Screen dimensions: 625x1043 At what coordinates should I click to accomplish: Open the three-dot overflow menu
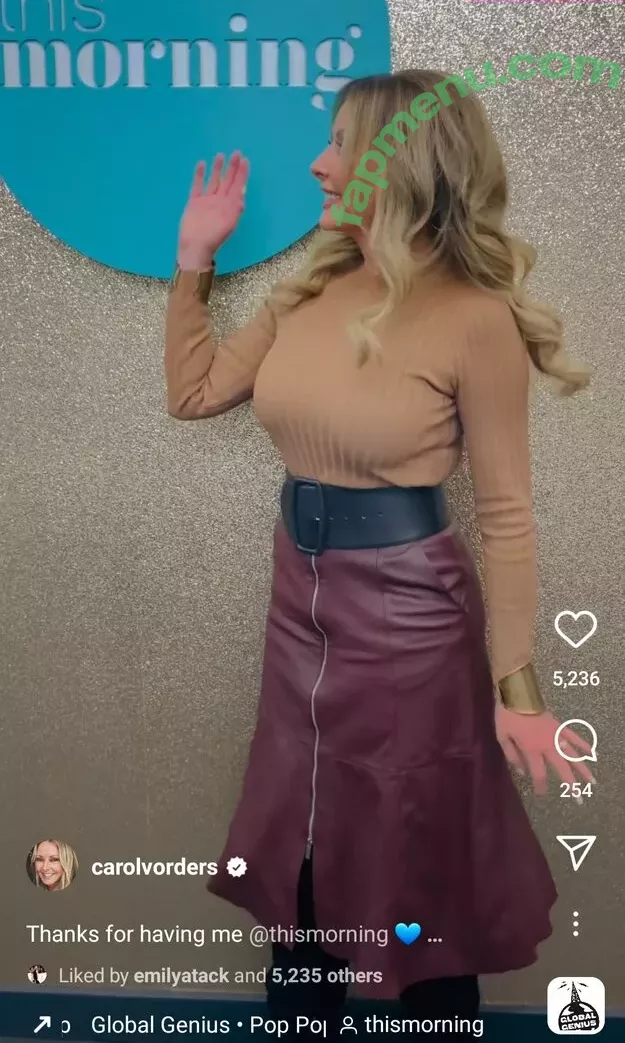click(575, 924)
